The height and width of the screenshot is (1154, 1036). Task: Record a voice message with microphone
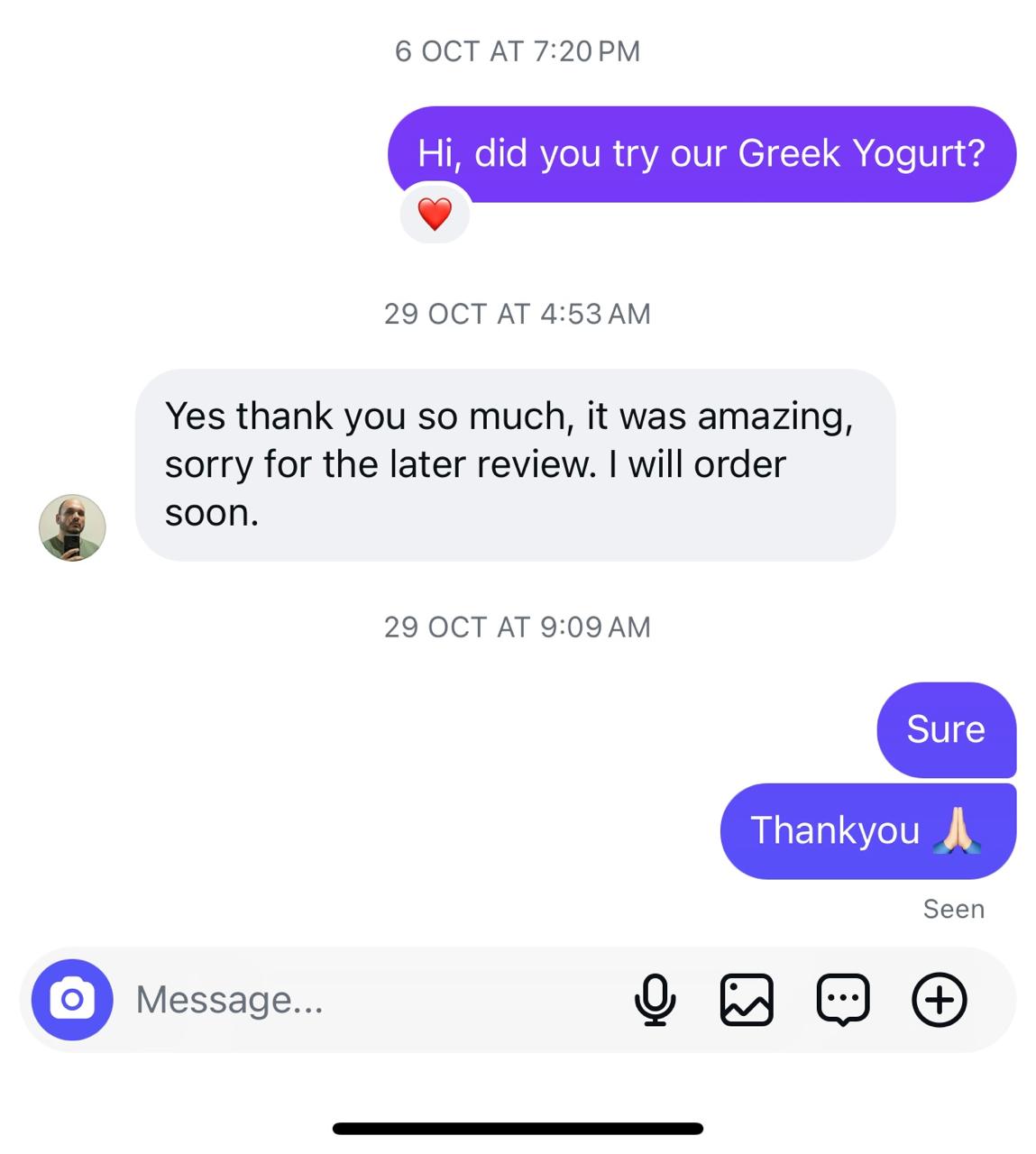pyautogui.click(x=655, y=999)
